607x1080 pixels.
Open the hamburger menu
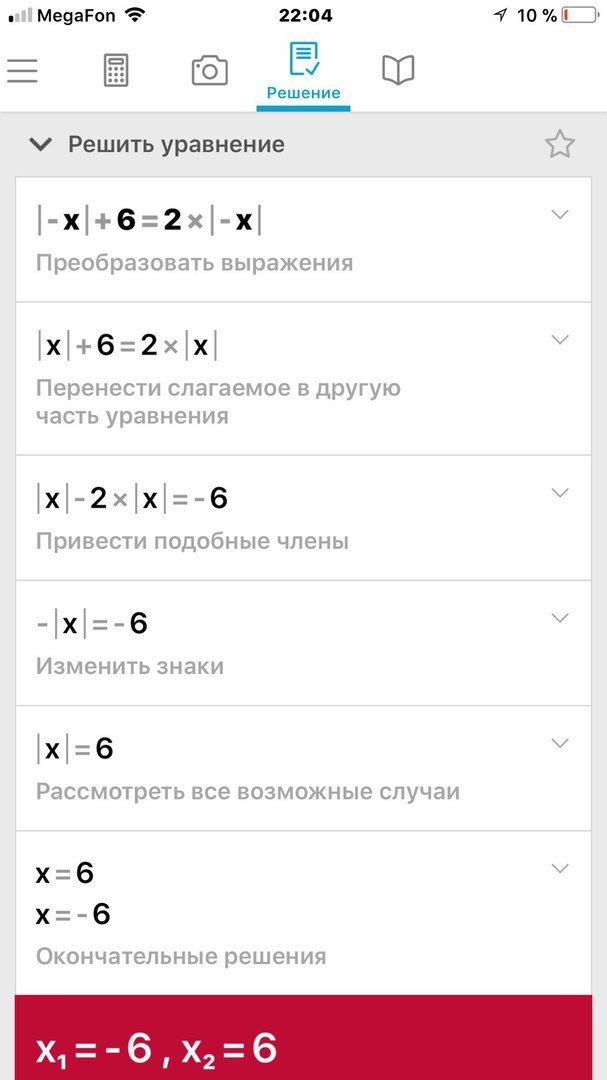[x=22, y=71]
